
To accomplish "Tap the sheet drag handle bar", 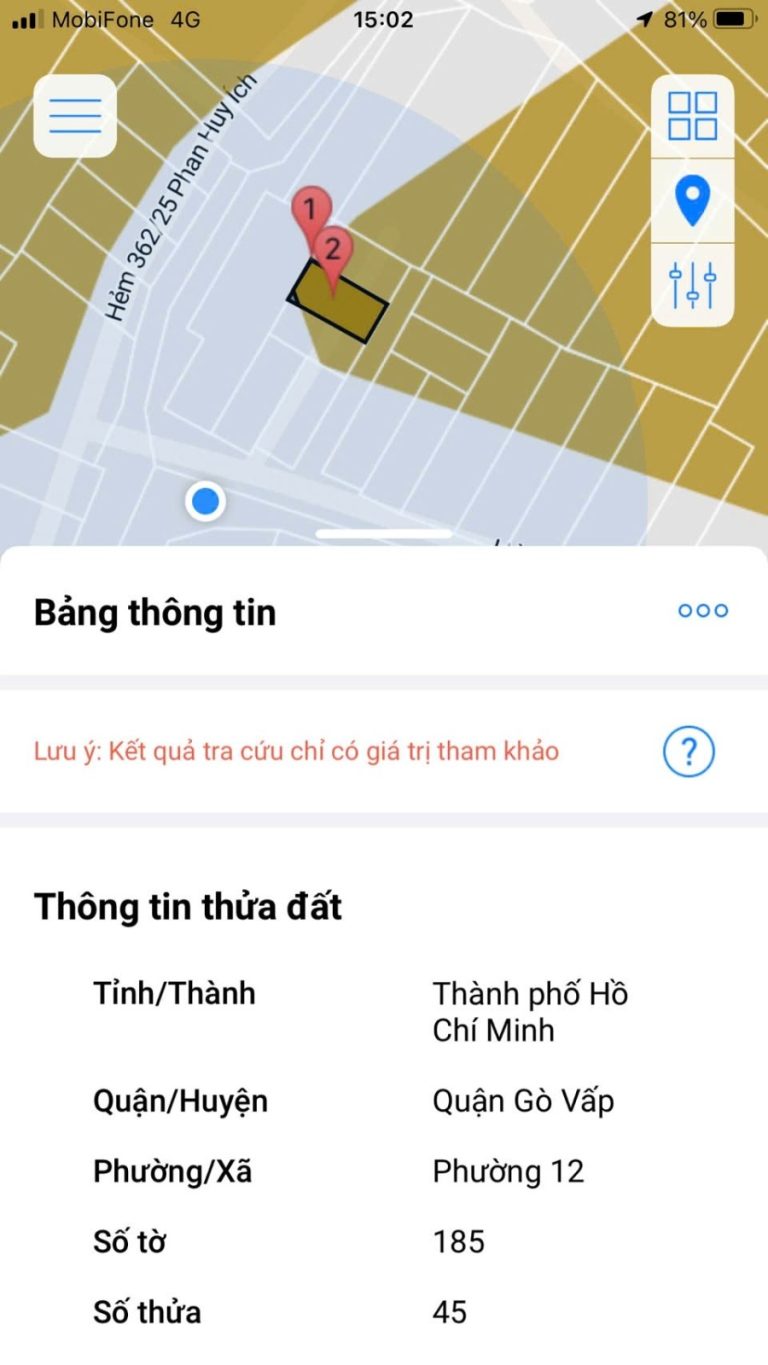I will coord(384,534).
